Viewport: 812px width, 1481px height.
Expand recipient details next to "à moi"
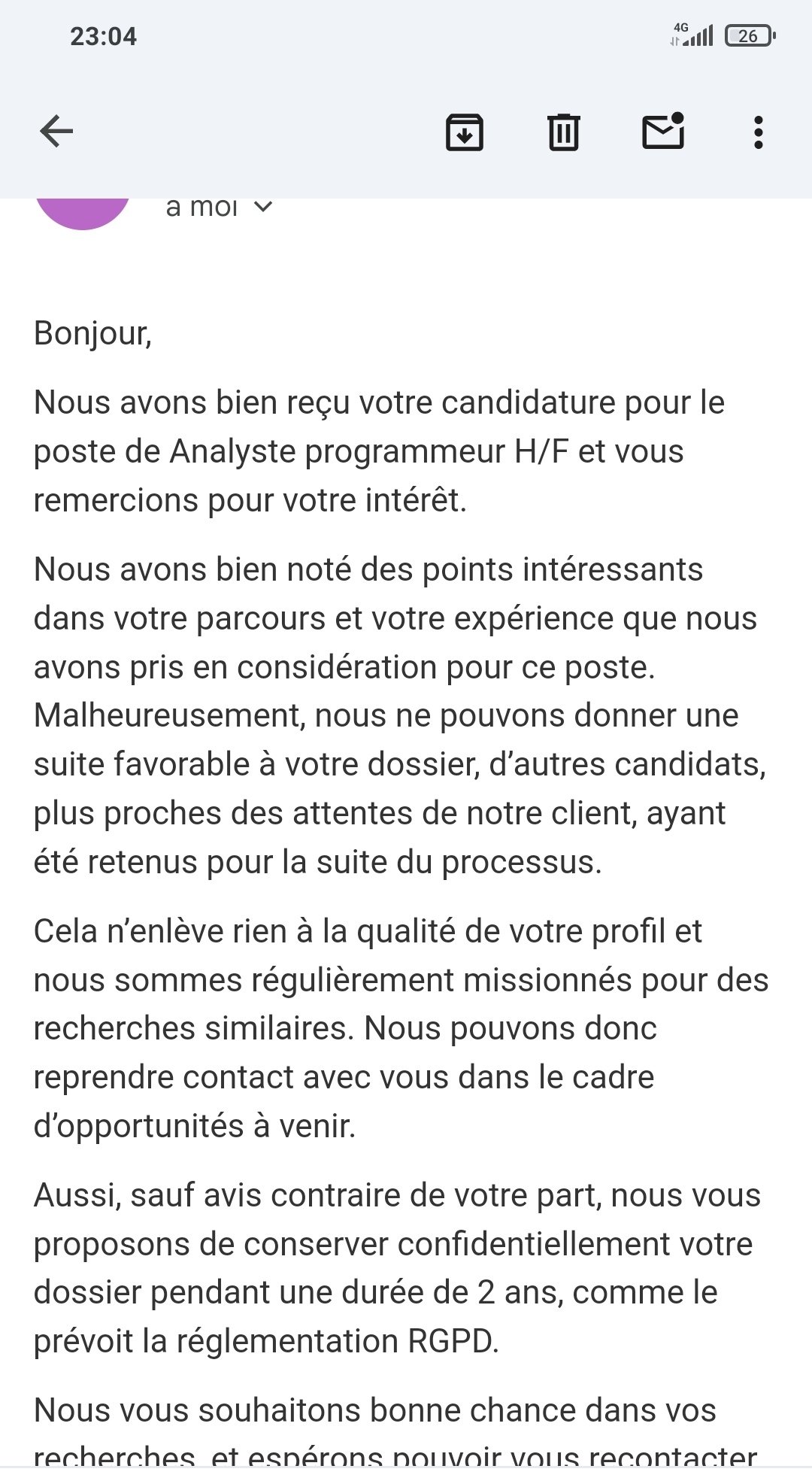[x=263, y=206]
